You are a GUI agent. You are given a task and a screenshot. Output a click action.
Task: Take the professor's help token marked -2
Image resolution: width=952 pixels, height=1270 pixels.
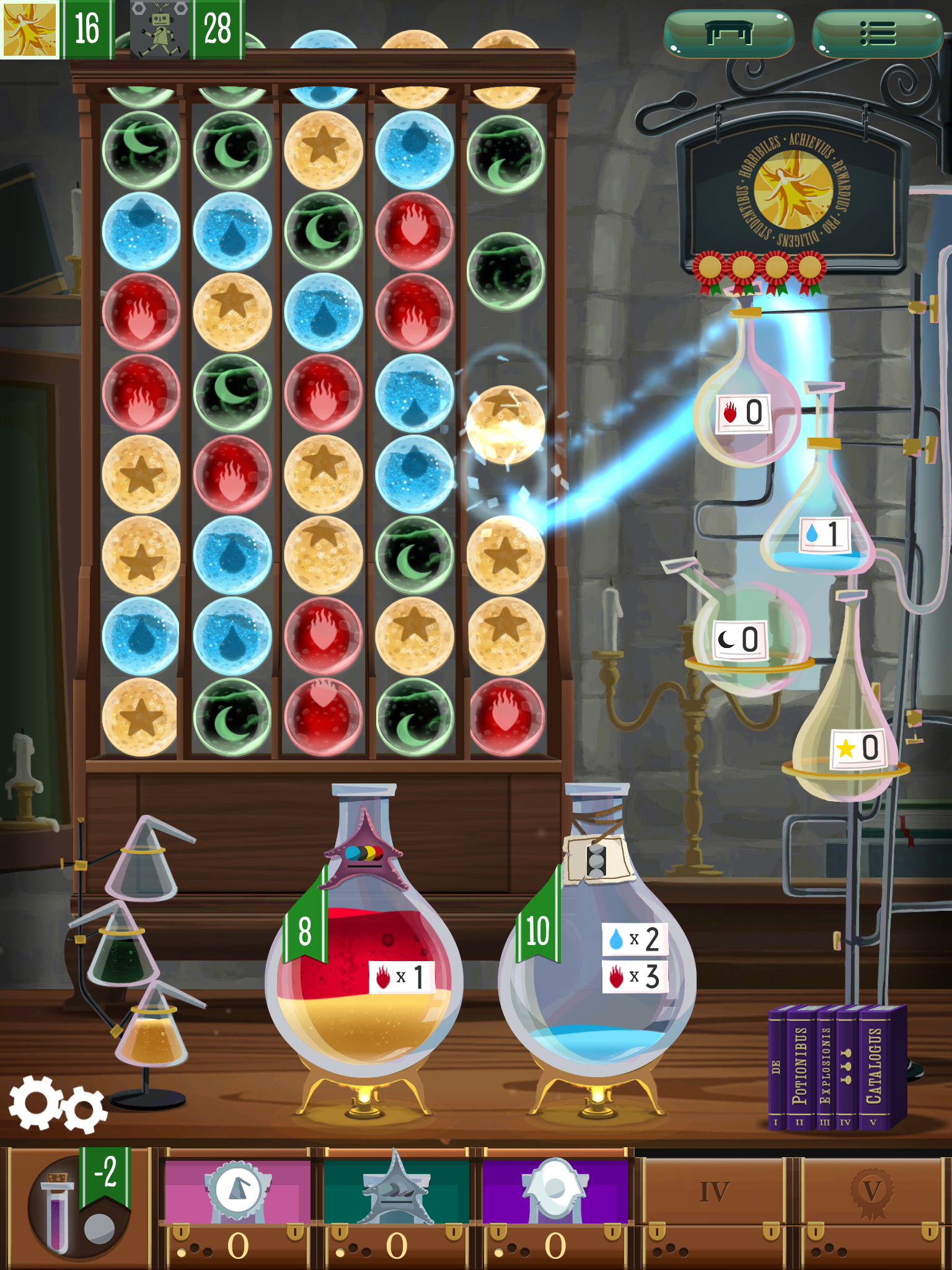79,1207
